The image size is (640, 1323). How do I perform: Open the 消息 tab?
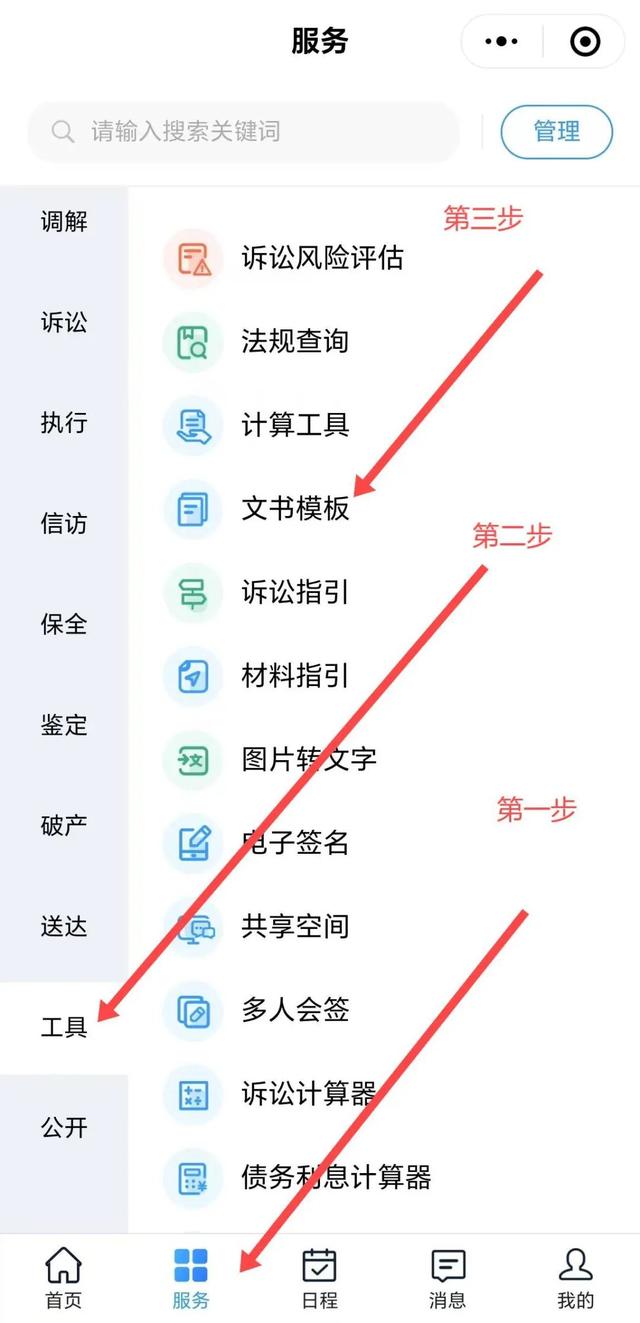click(x=448, y=1278)
